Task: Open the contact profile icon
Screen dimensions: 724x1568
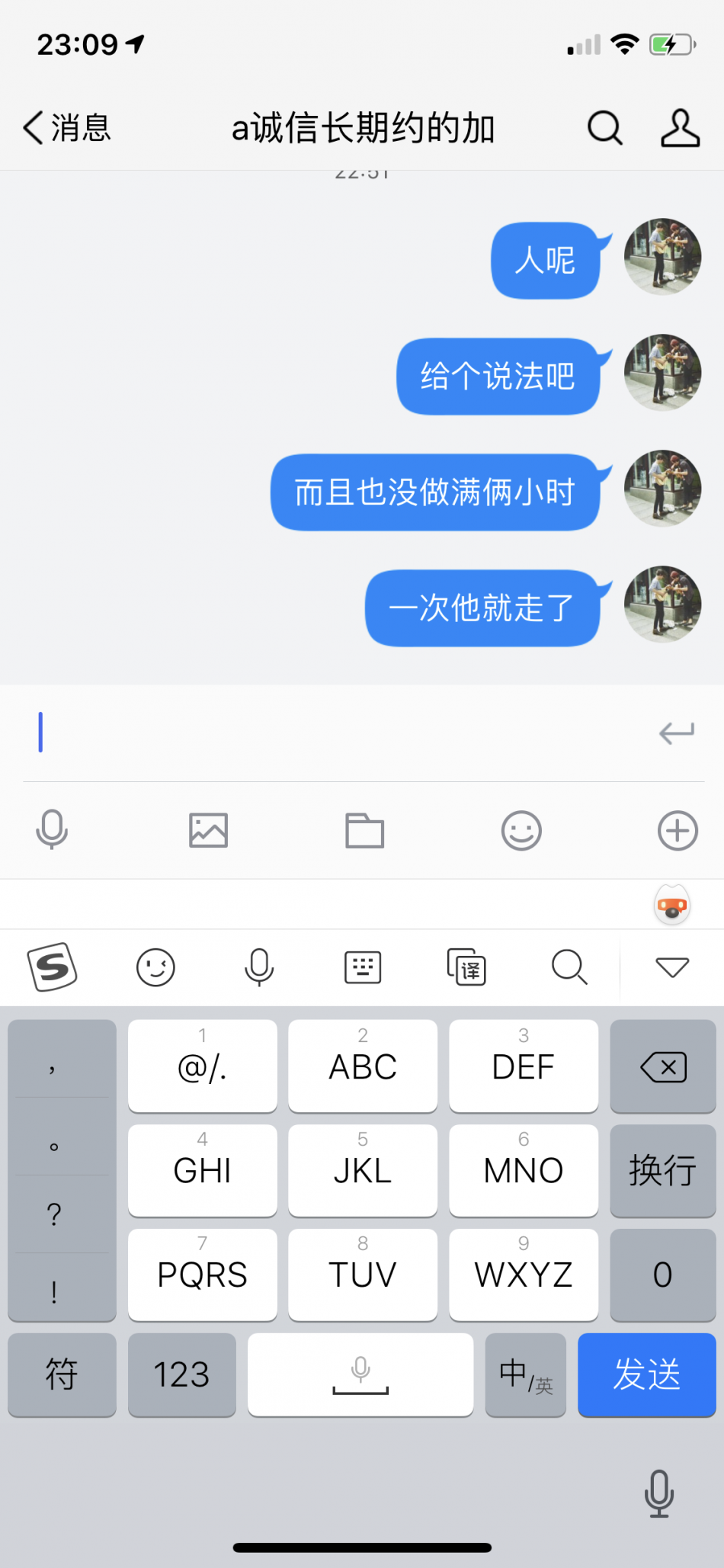Action: [679, 127]
